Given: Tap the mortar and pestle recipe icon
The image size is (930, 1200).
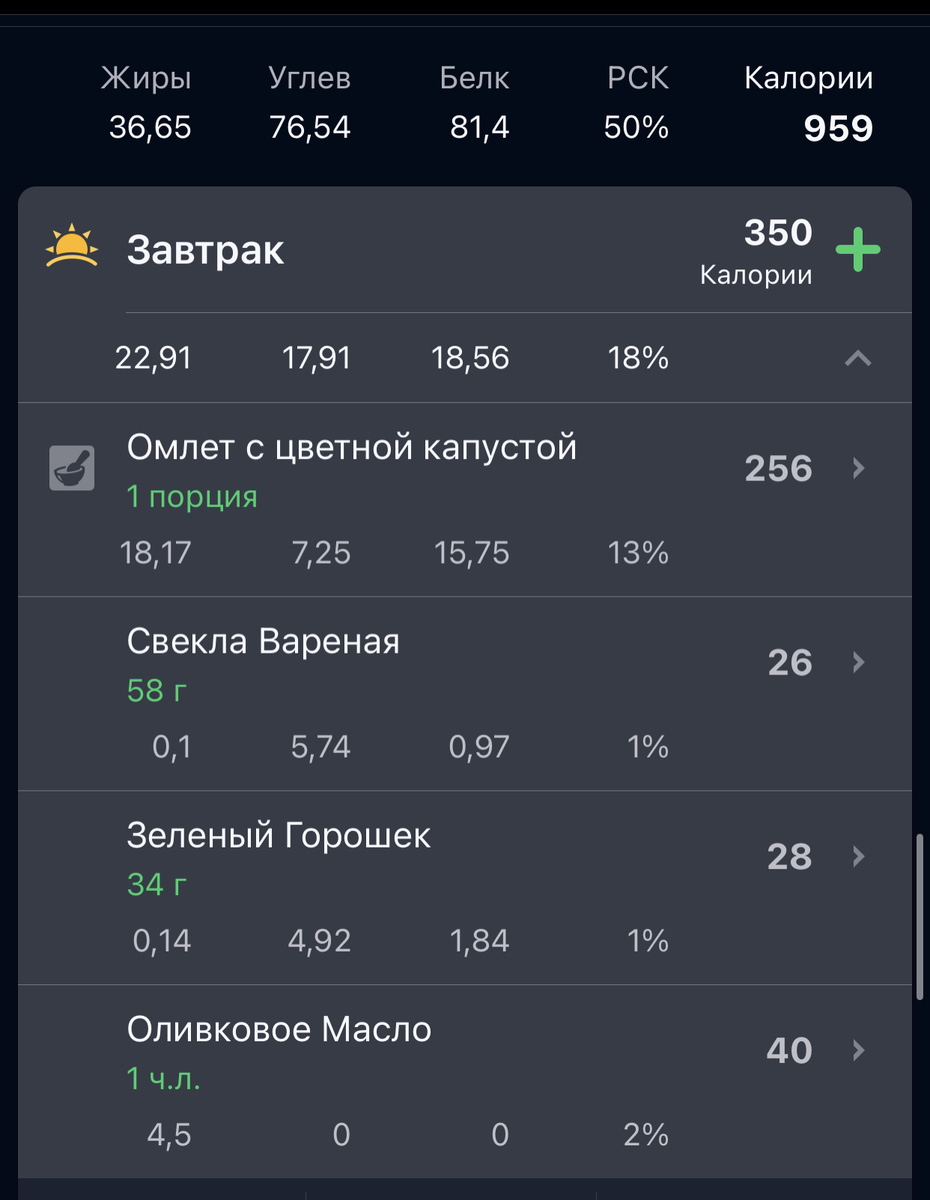Looking at the screenshot, I should point(71,466).
